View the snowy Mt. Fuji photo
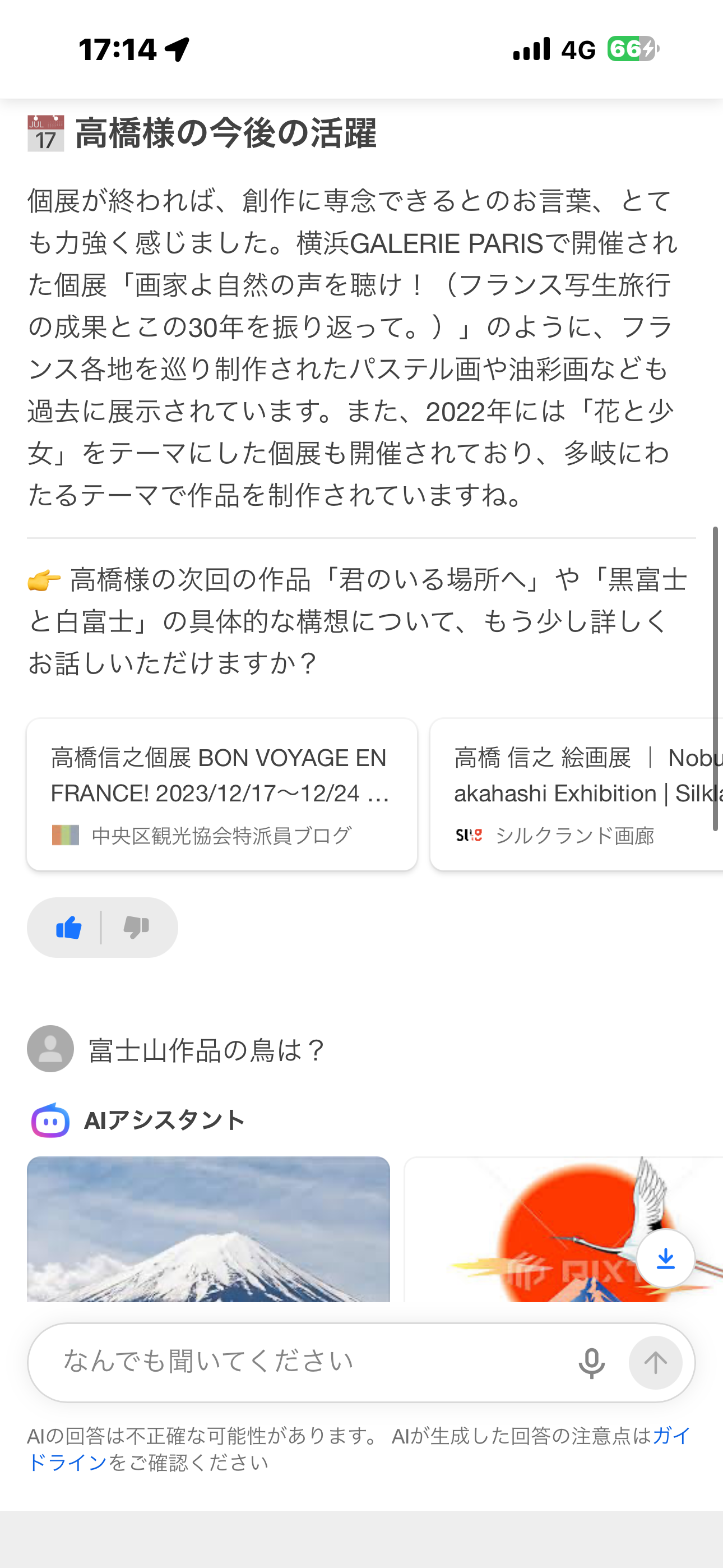723x1568 pixels. click(x=208, y=1230)
